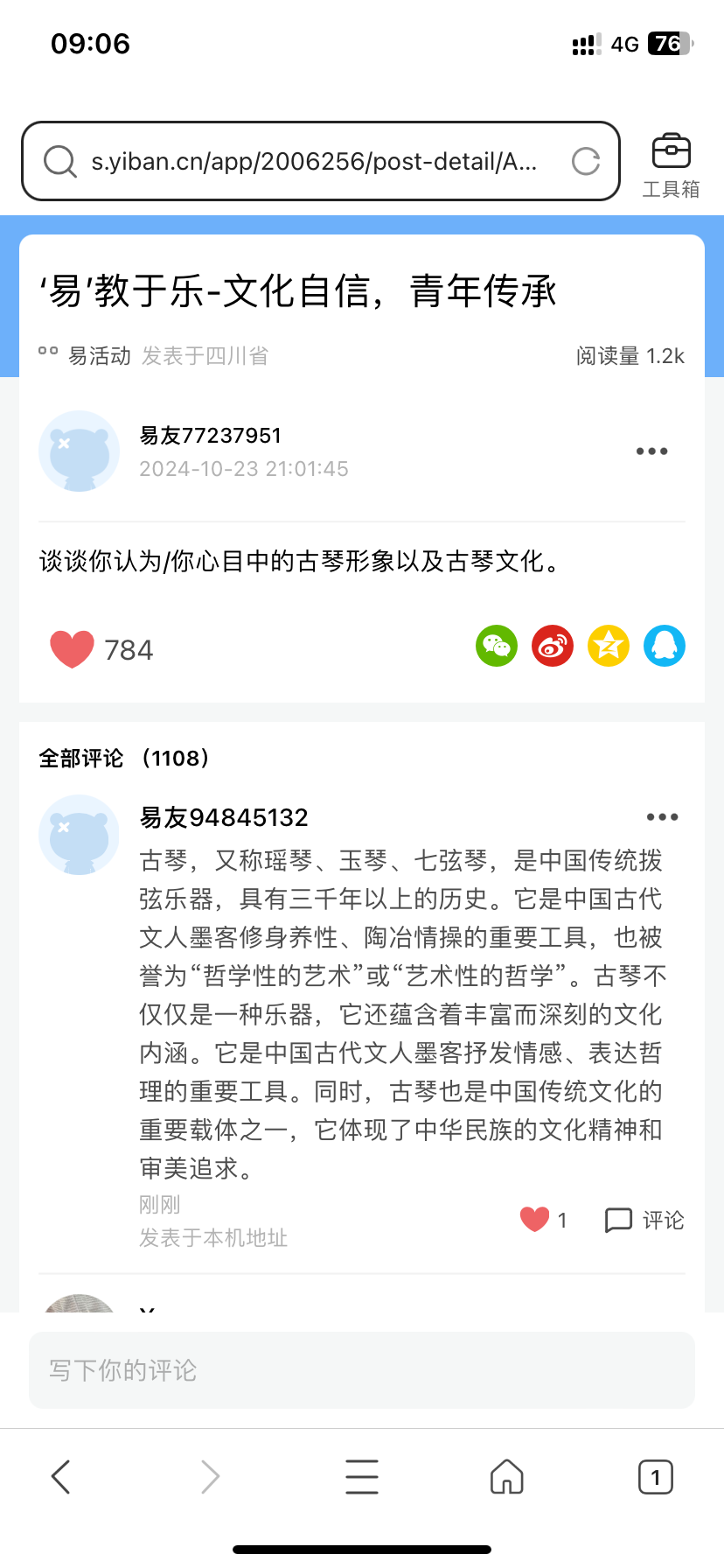
Task: Reload the page with the refresh icon
Action: [585, 161]
